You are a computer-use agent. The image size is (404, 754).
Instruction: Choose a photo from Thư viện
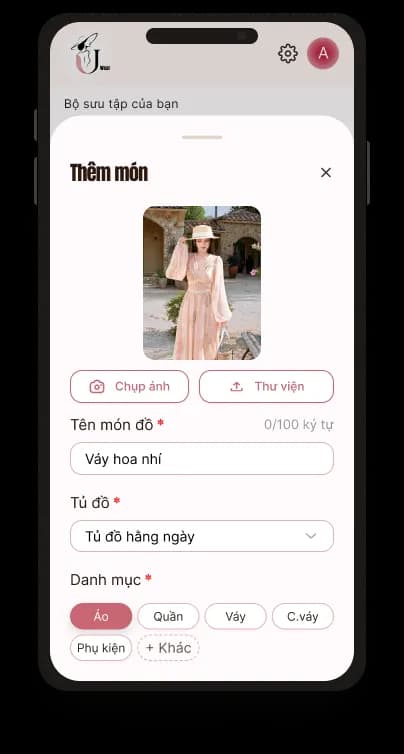tap(266, 387)
